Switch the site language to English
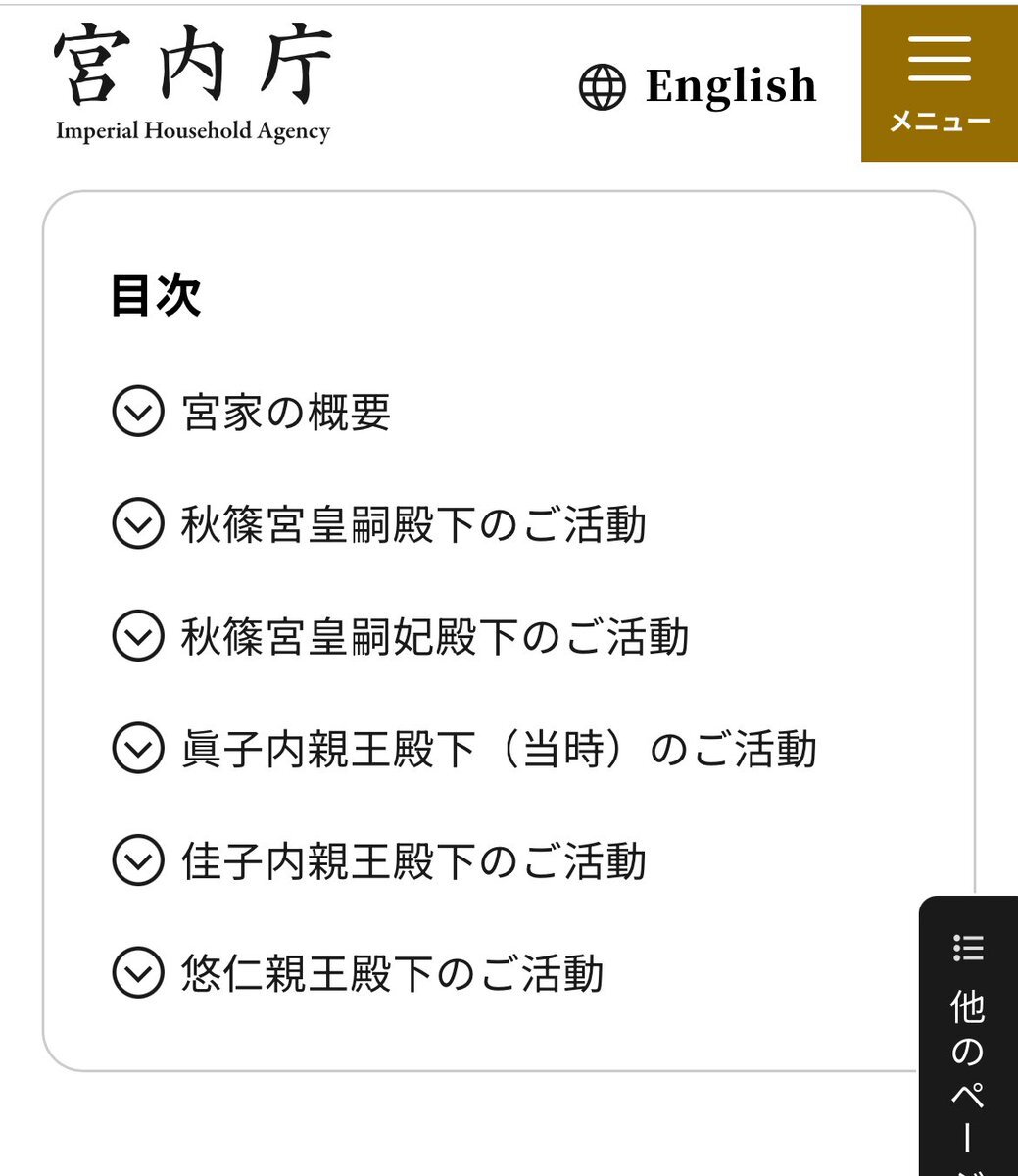This screenshot has height=1176, width=1018. coord(698,86)
